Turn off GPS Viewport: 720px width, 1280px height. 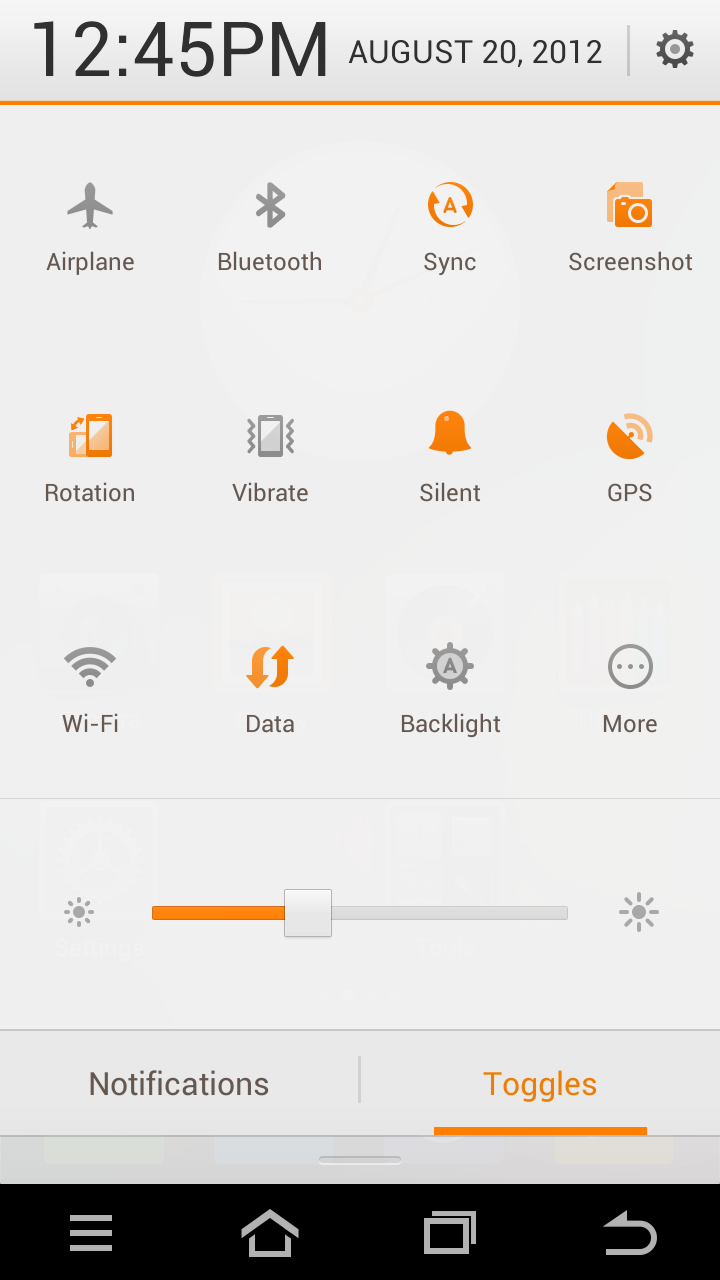click(x=630, y=457)
